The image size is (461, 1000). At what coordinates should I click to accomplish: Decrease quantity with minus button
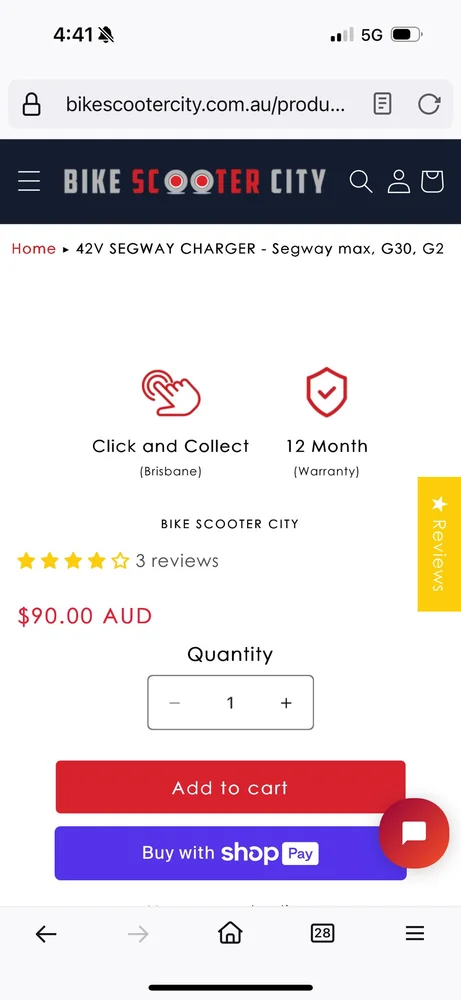point(175,703)
